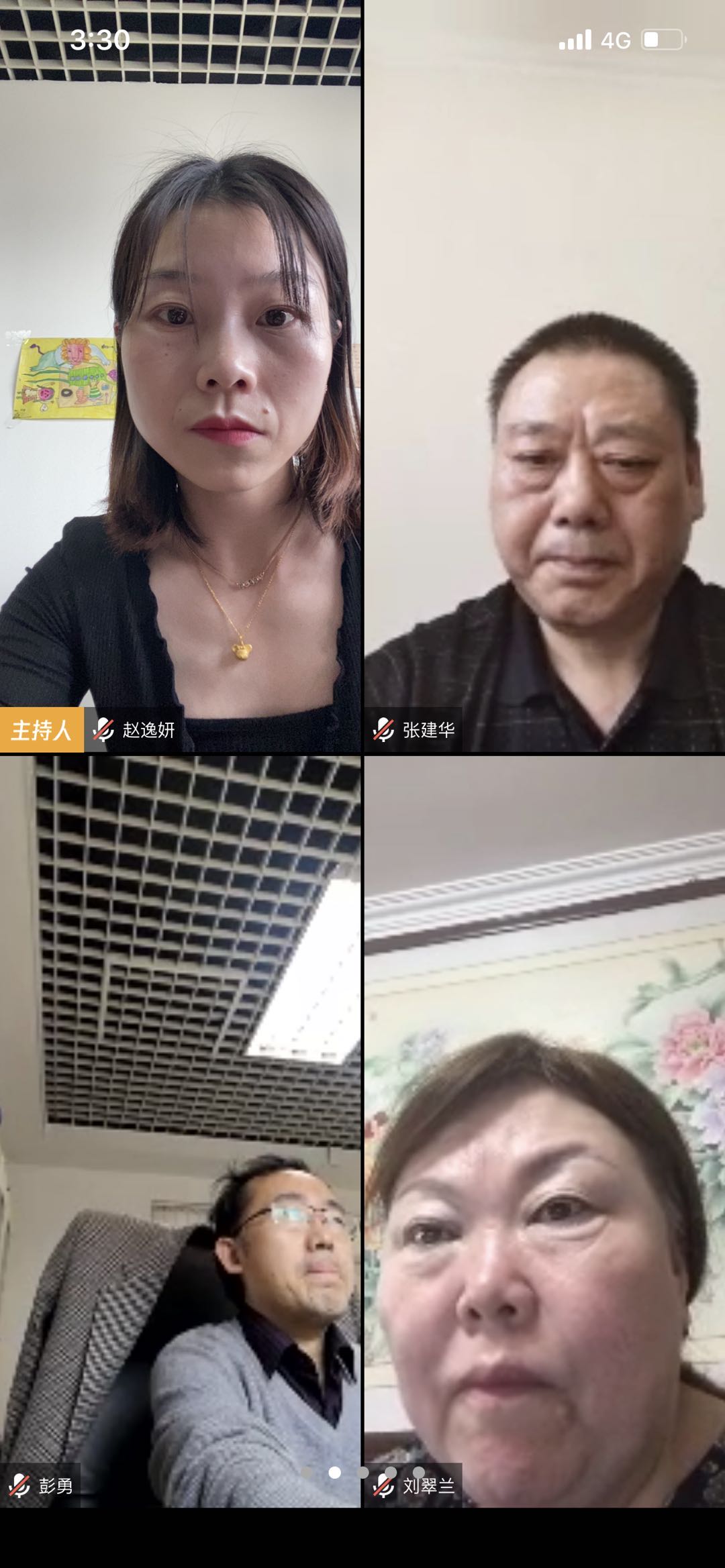725x1568 pixels.
Task: Tap the page indicator dots
Action: (x=362, y=1473)
